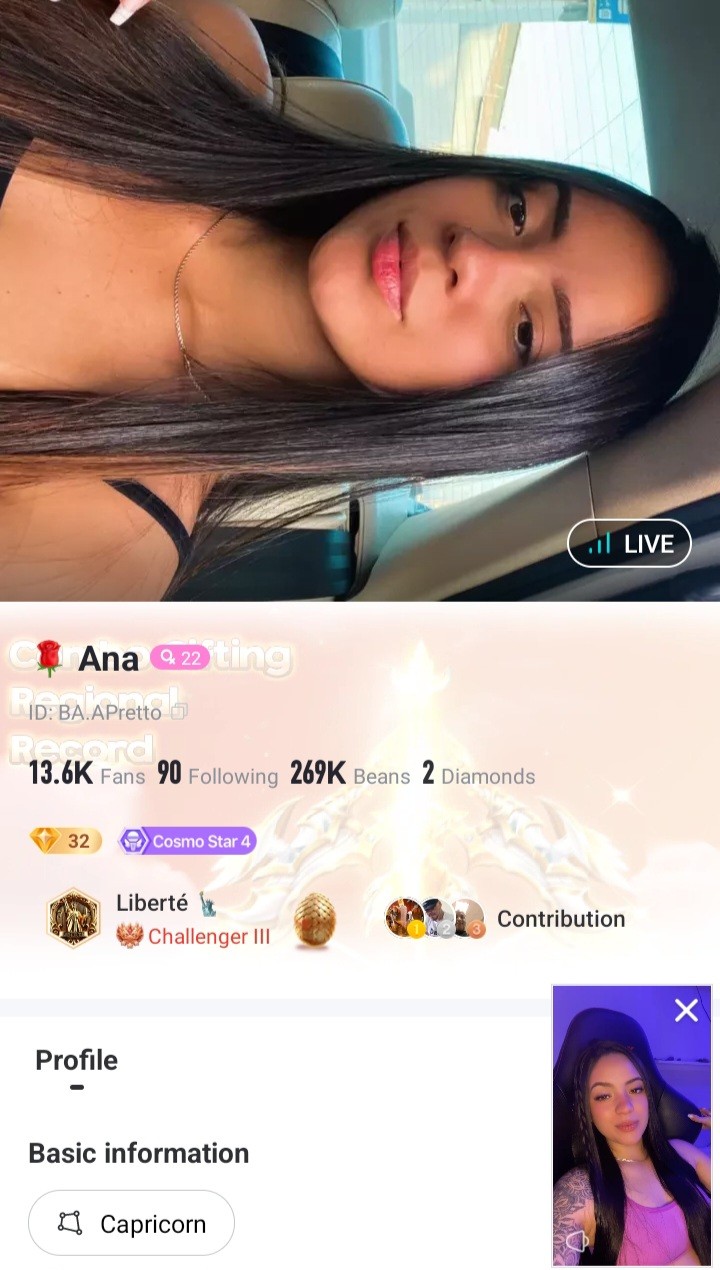View the Following list

click(217, 775)
